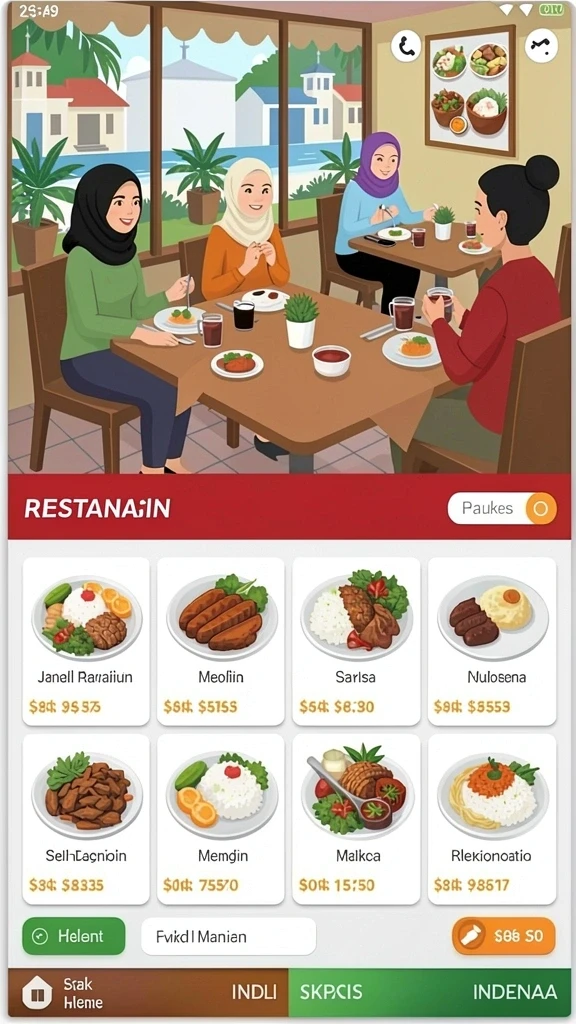Open the INDENAA tab

515,992
